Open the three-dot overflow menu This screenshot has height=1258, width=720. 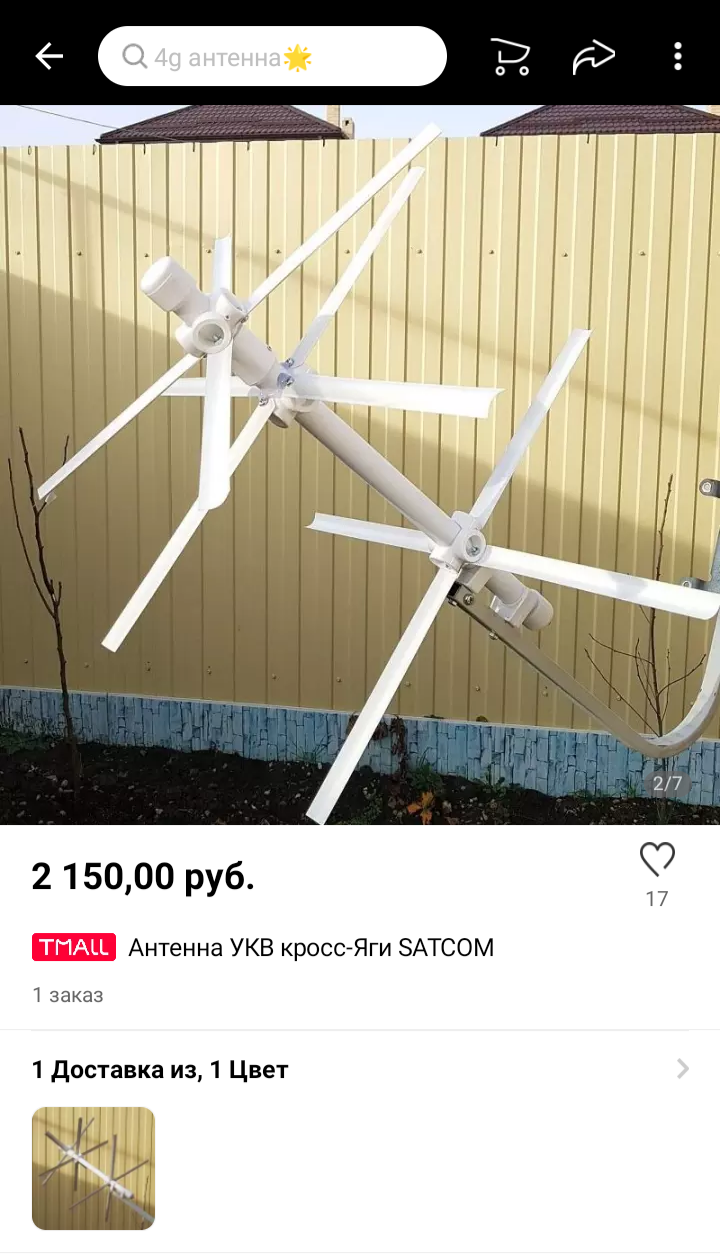678,57
